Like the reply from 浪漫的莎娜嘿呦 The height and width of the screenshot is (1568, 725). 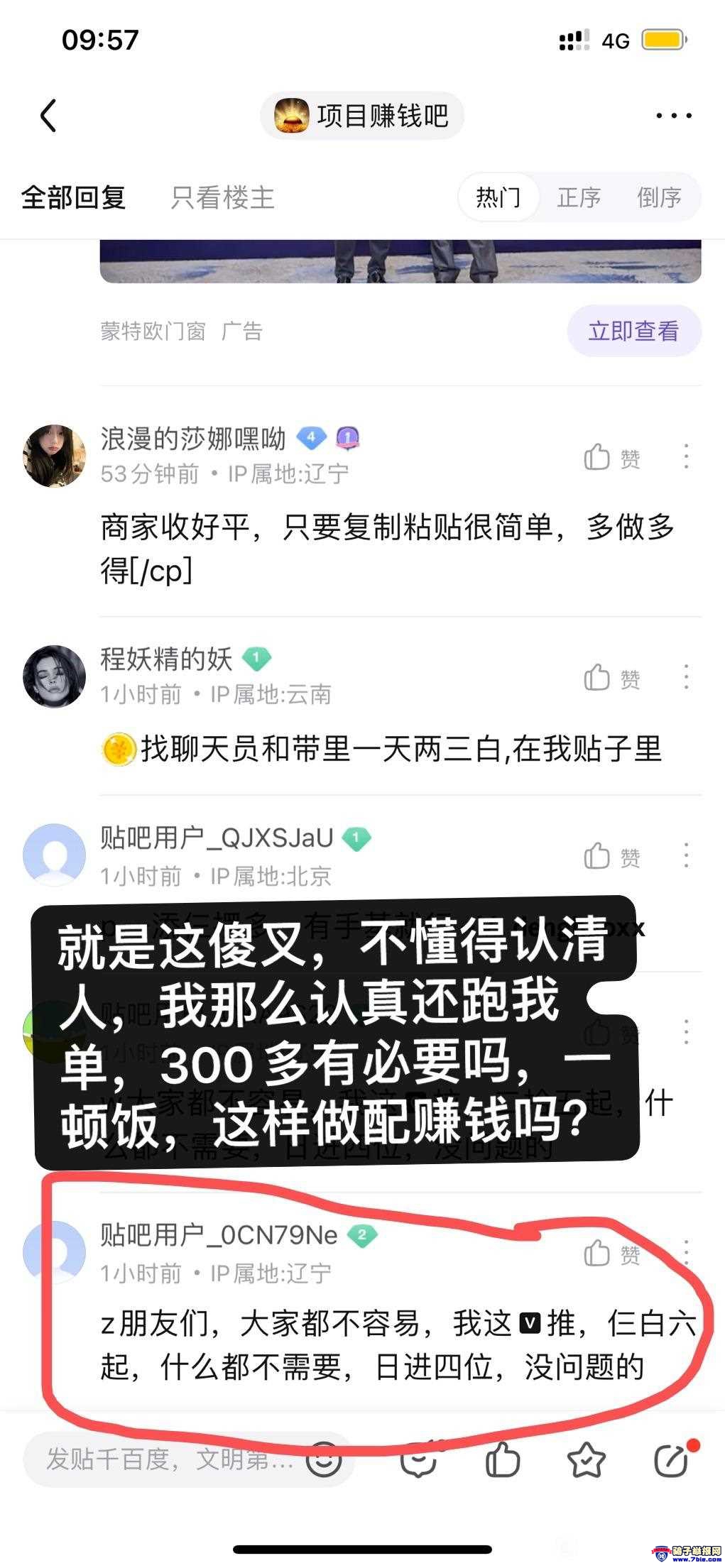tap(612, 458)
